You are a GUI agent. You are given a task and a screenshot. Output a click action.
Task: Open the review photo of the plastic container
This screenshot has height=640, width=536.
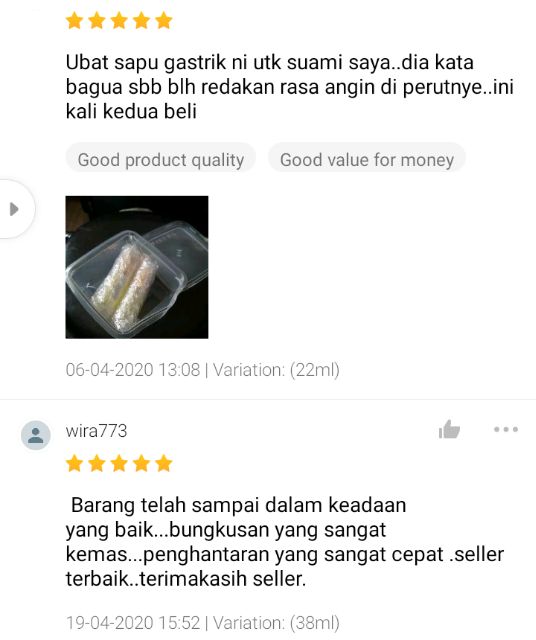click(x=137, y=267)
